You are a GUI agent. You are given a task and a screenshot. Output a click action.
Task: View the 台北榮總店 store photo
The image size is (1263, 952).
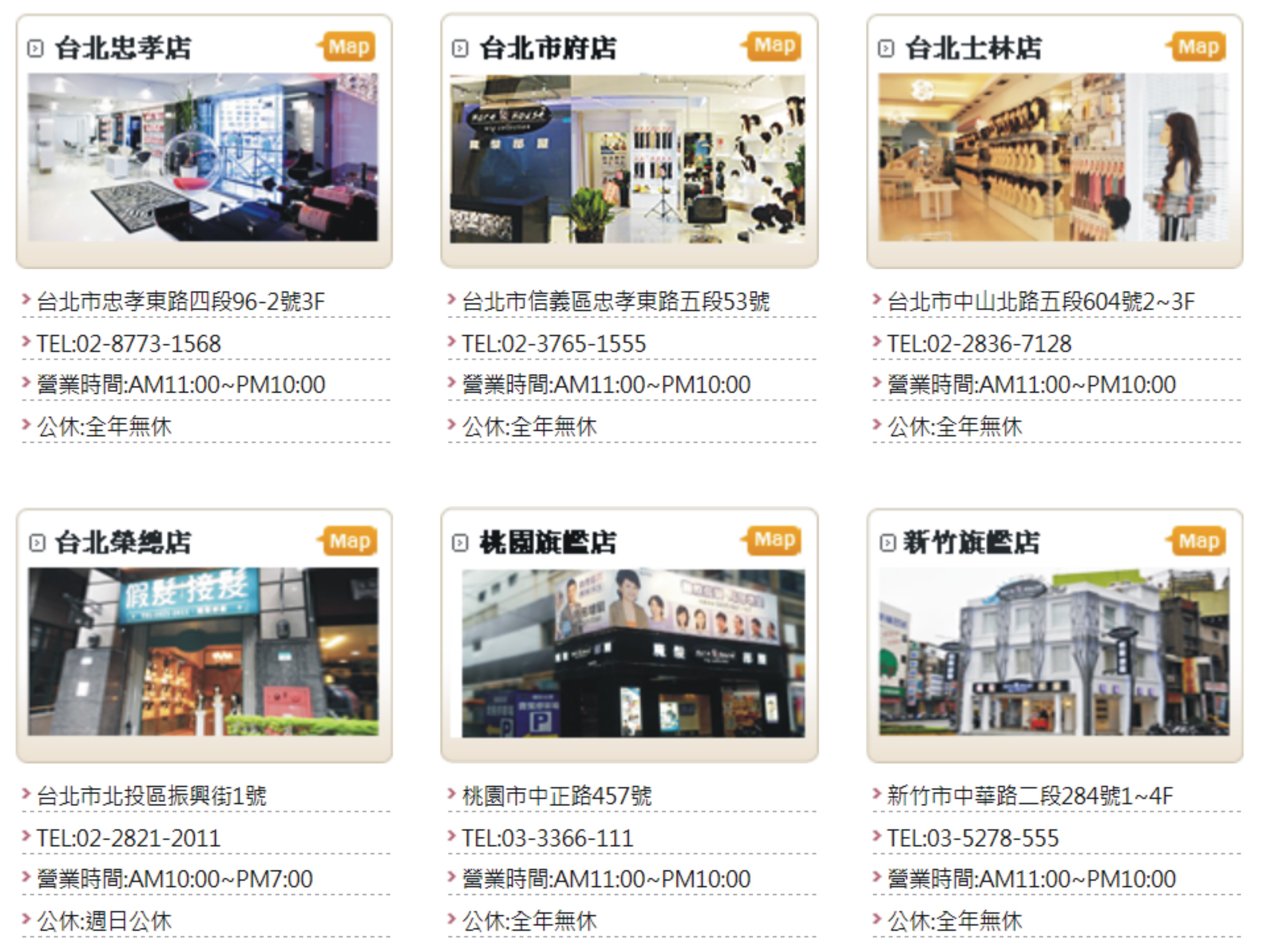point(203,651)
